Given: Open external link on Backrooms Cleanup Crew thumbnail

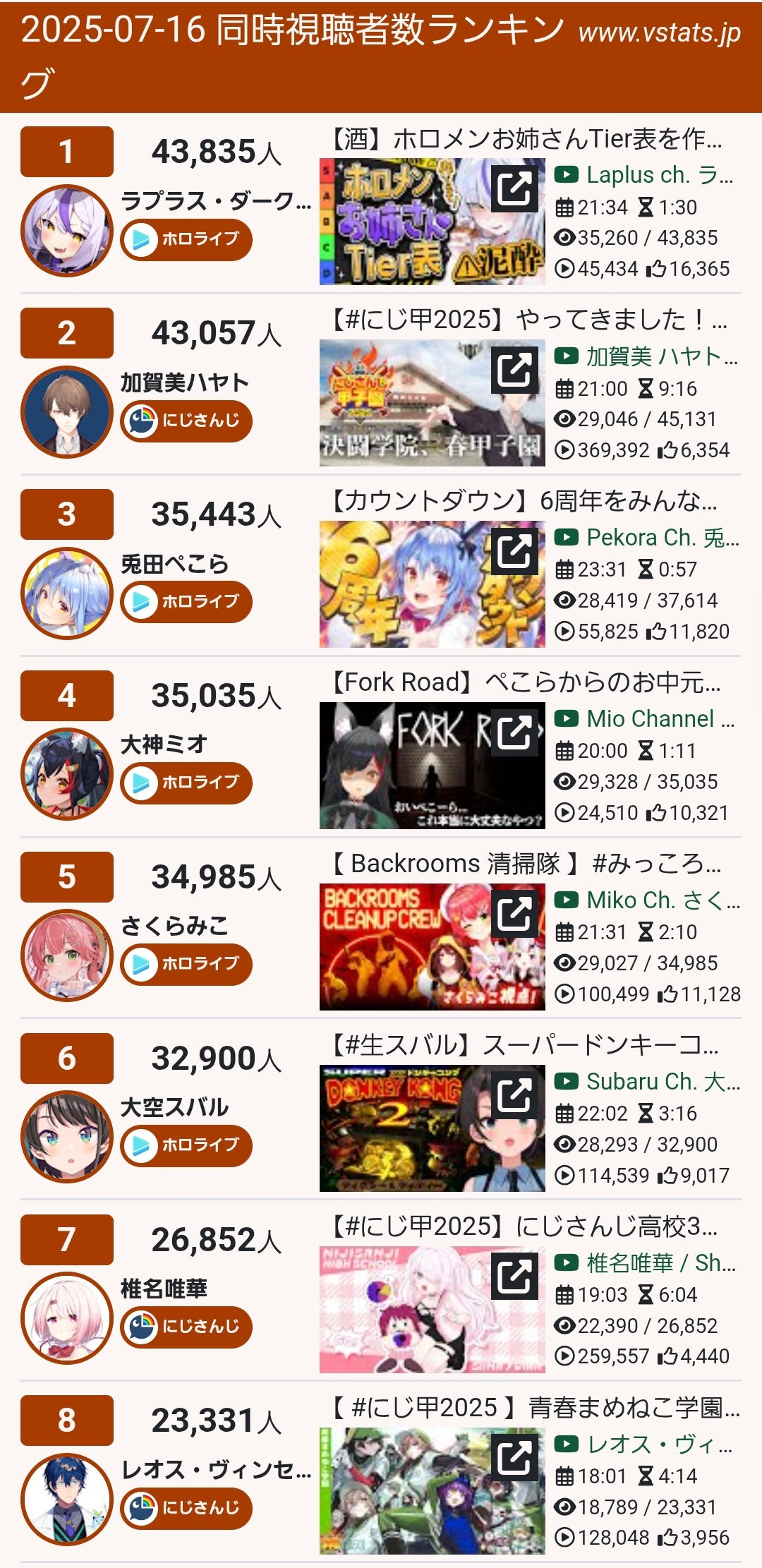Looking at the screenshot, I should 514,914.
